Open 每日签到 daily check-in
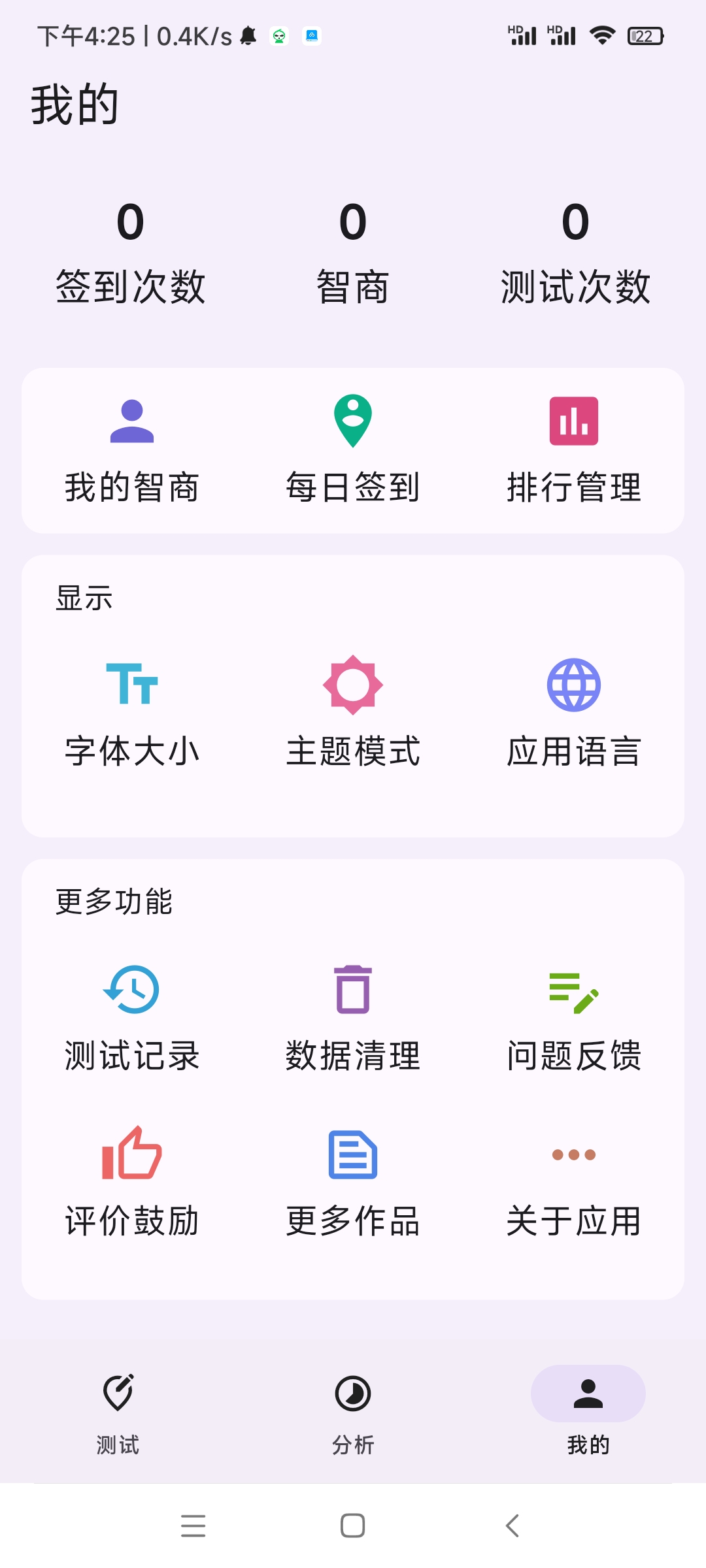The width and height of the screenshot is (706, 1568). [353, 451]
